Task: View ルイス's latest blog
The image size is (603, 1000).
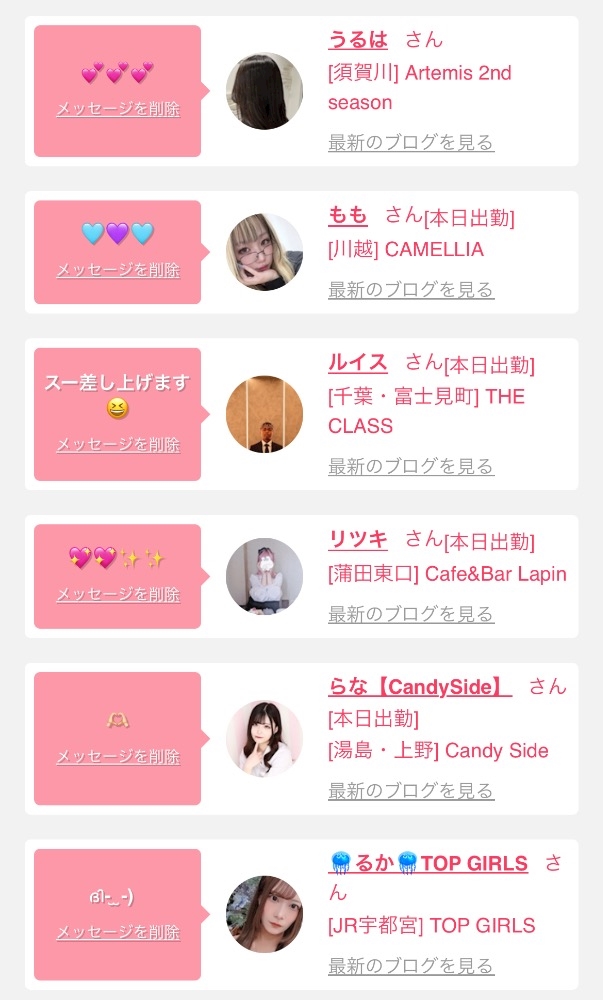Action: (410, 466)
